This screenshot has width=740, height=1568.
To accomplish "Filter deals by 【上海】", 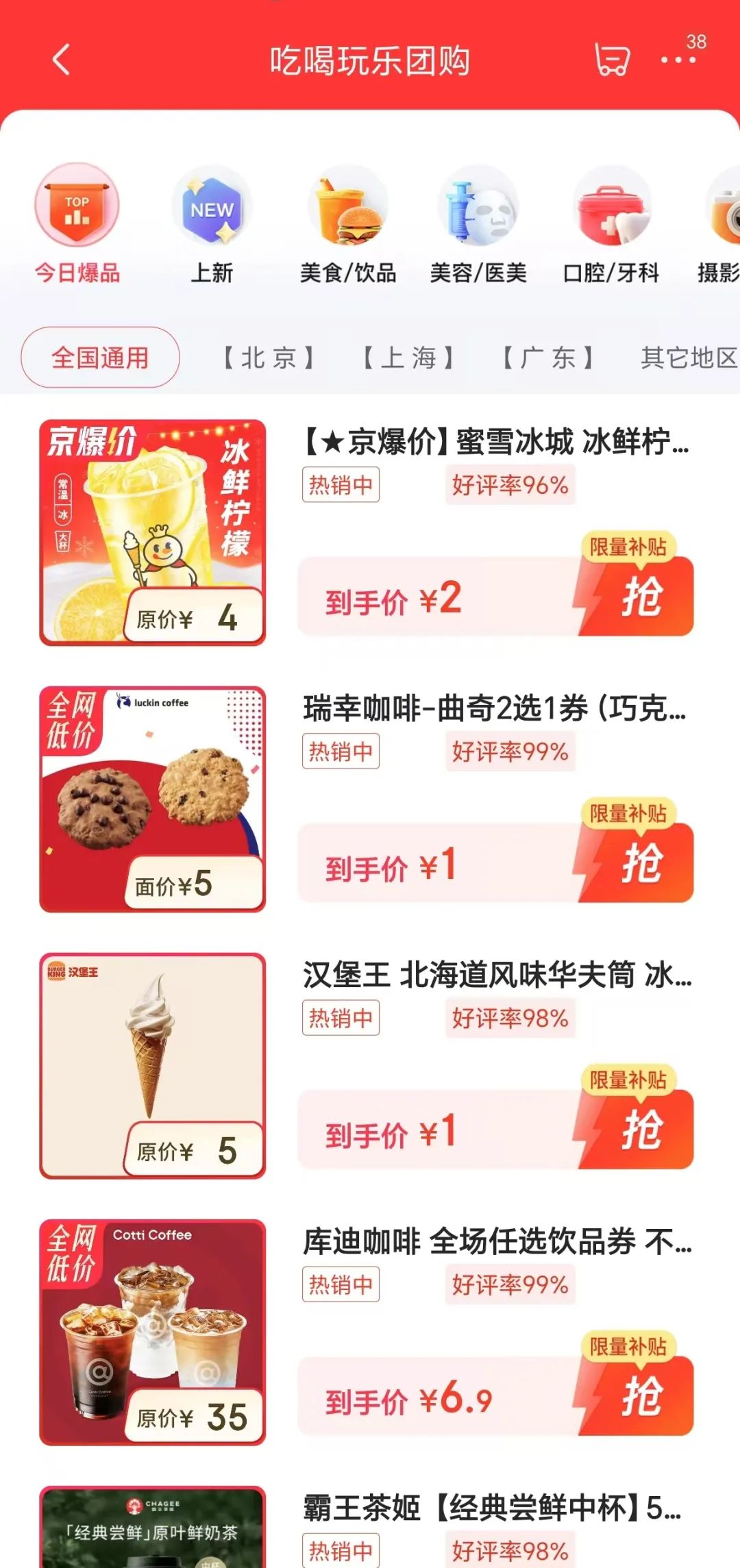I will pos(408,358).
